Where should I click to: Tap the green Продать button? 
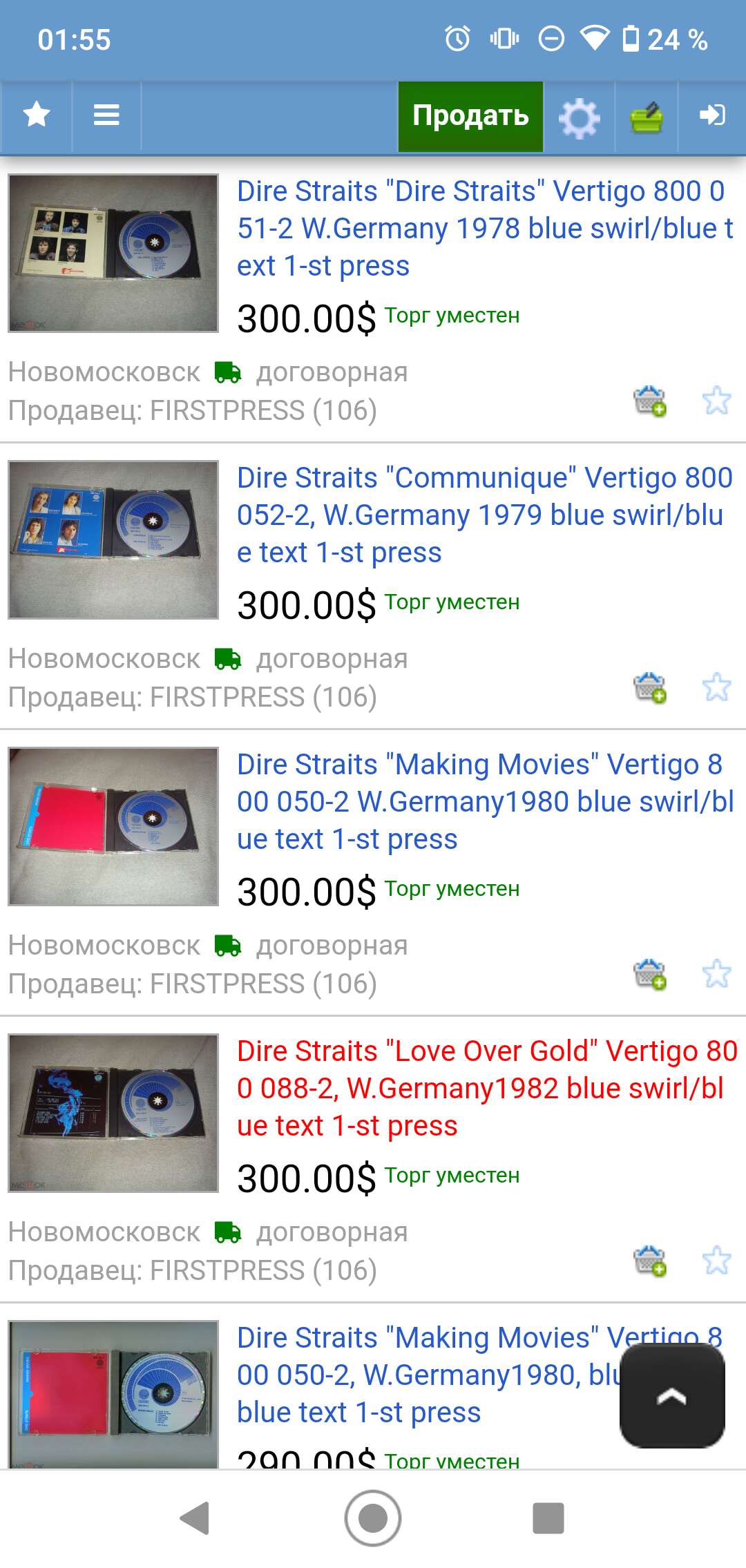[x=470, y=116]
